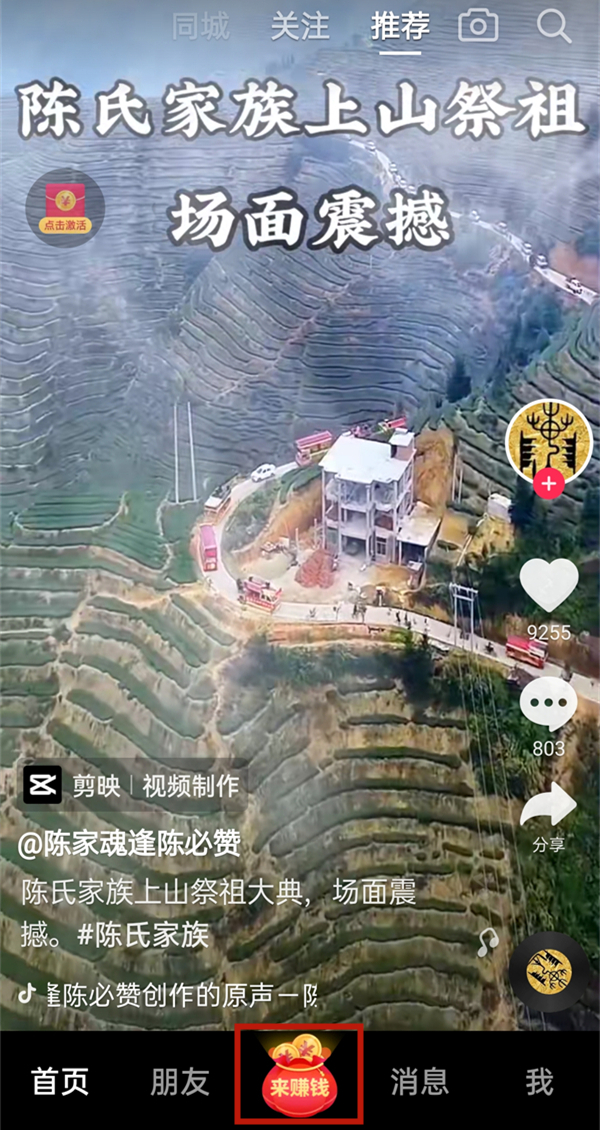Like this video
Screen dimensions: 600x1130
click(x=549, y=584)
